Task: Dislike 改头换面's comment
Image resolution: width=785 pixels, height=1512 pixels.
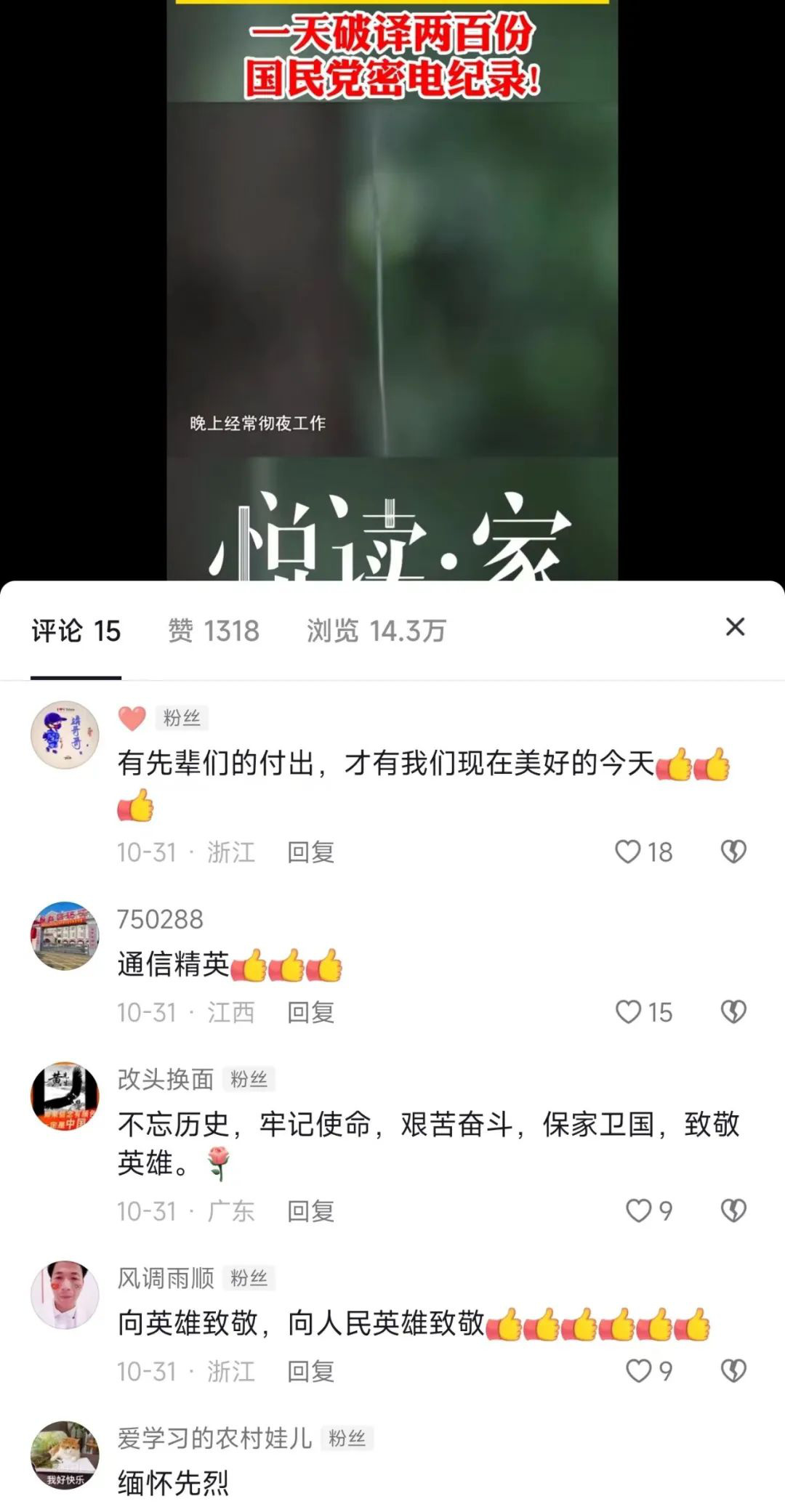Action: 733,1210
